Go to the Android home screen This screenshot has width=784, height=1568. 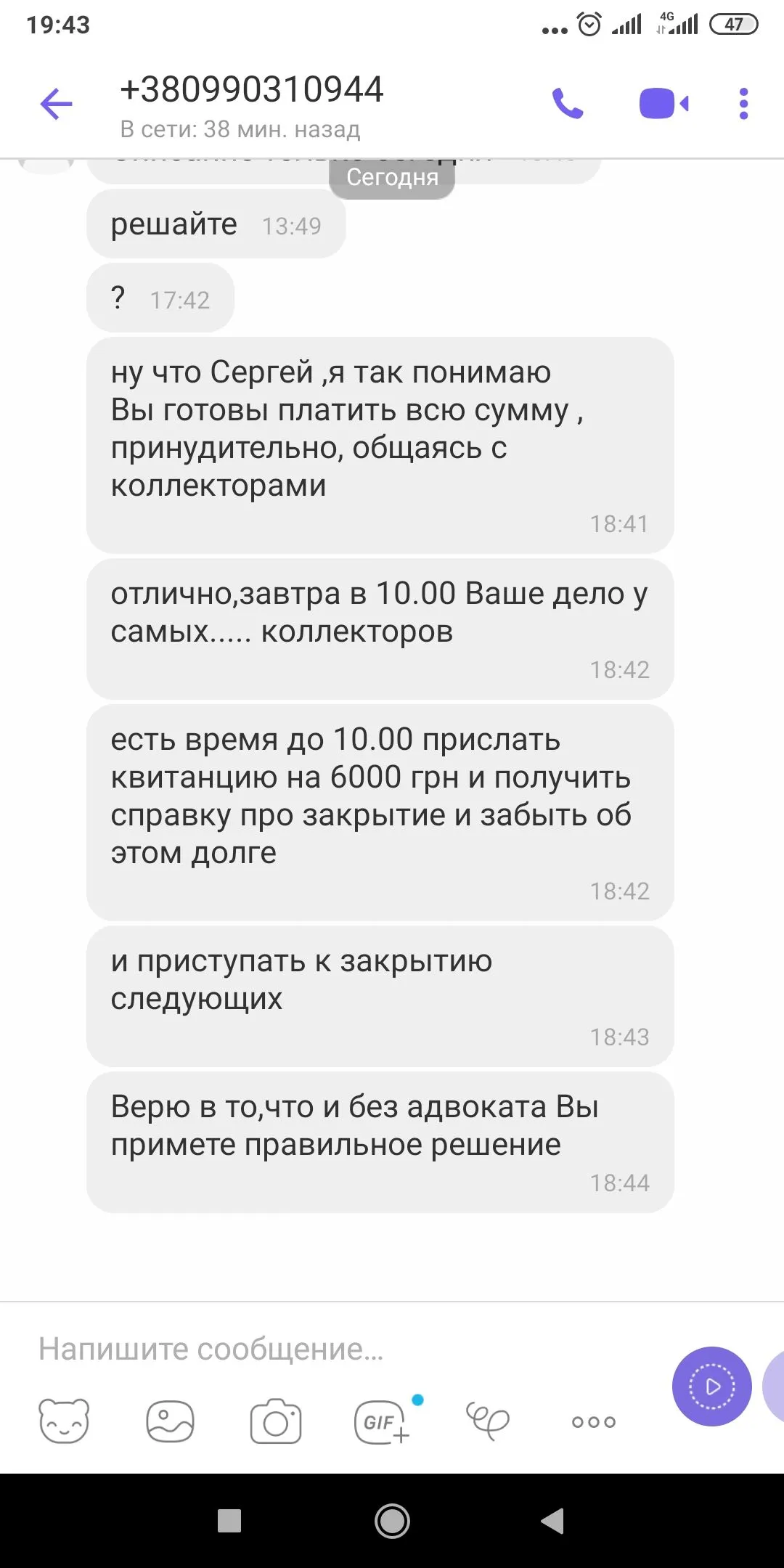(x=392, y=1521)
